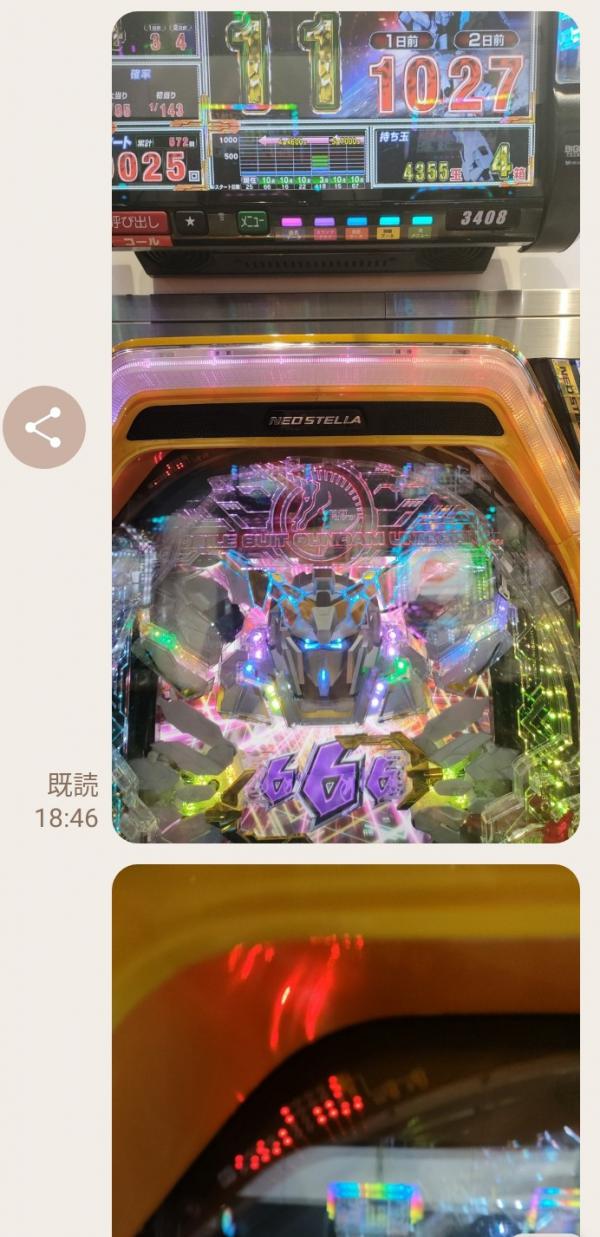Share the pachinko machine photo
Viewport: 600px width, 1237px height.
44,427
